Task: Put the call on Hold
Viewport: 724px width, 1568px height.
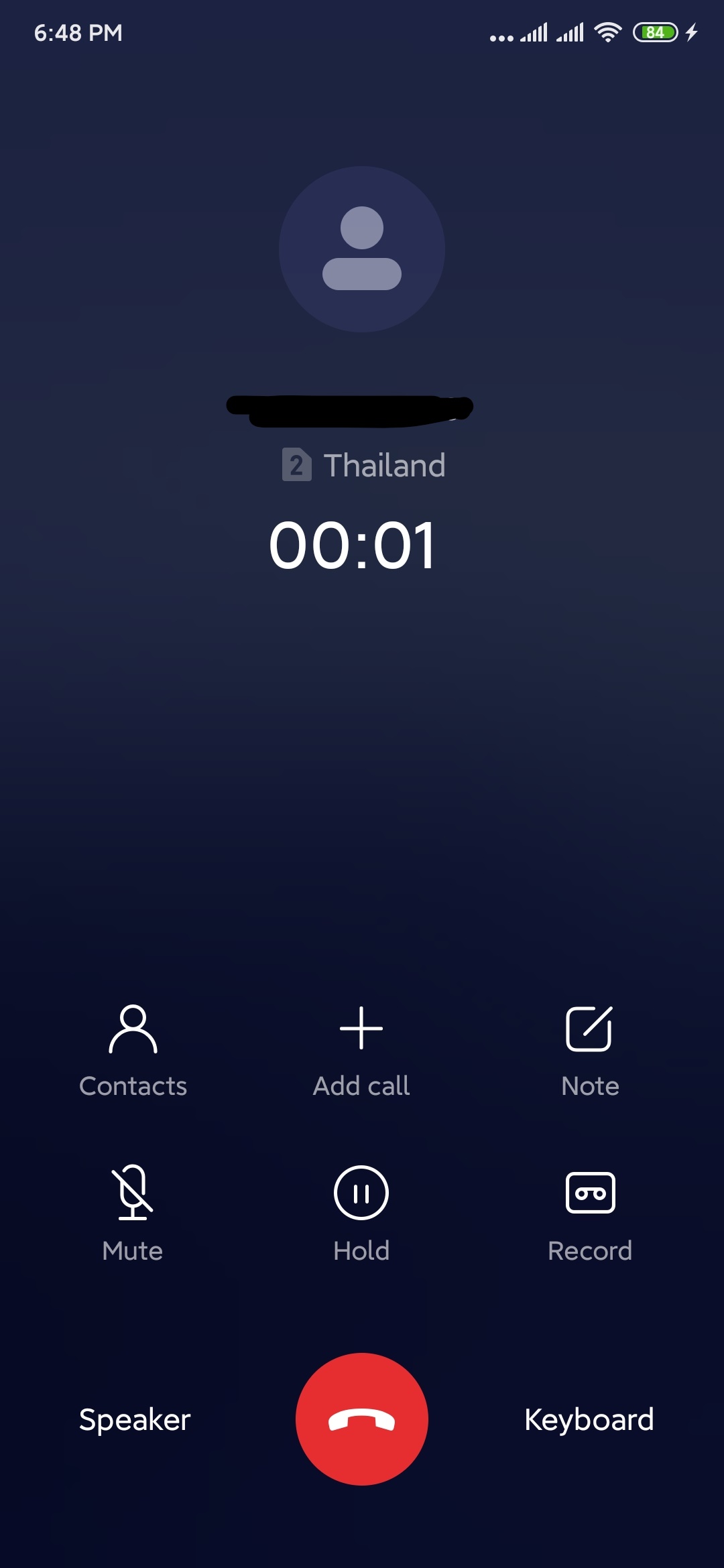Action: (361, 1212)
